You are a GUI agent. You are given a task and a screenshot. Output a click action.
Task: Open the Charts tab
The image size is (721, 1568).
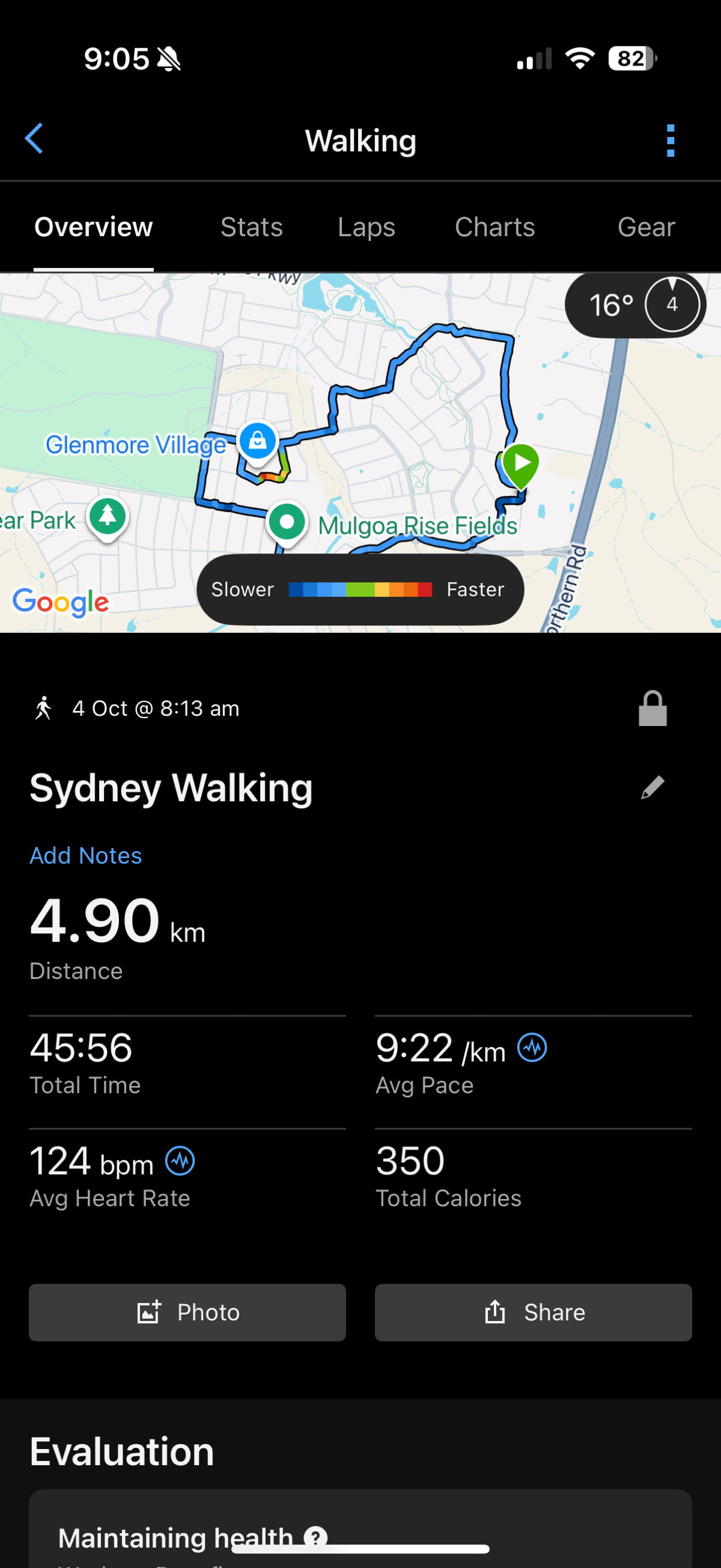point(494,227)
